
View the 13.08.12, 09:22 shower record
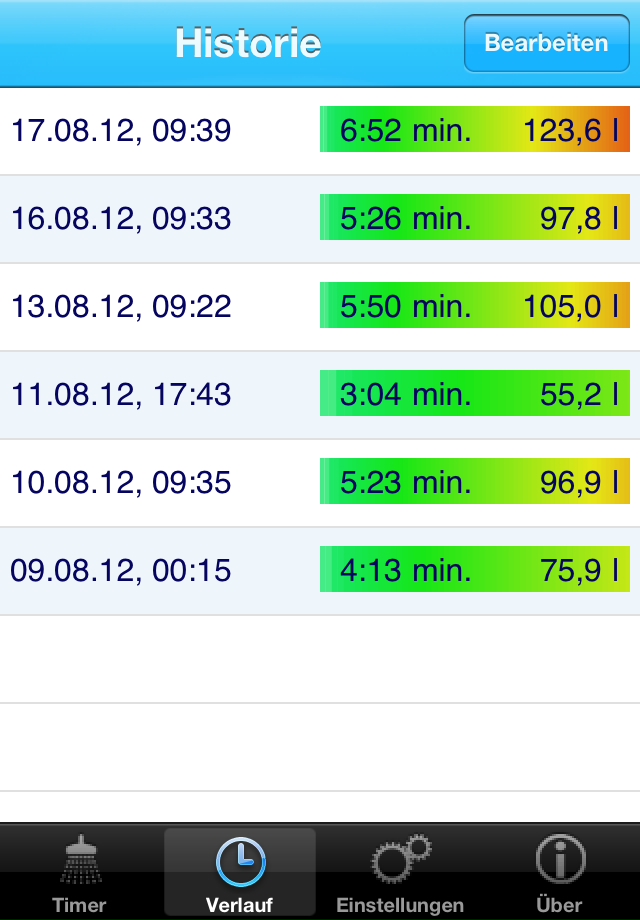point(320,306)
